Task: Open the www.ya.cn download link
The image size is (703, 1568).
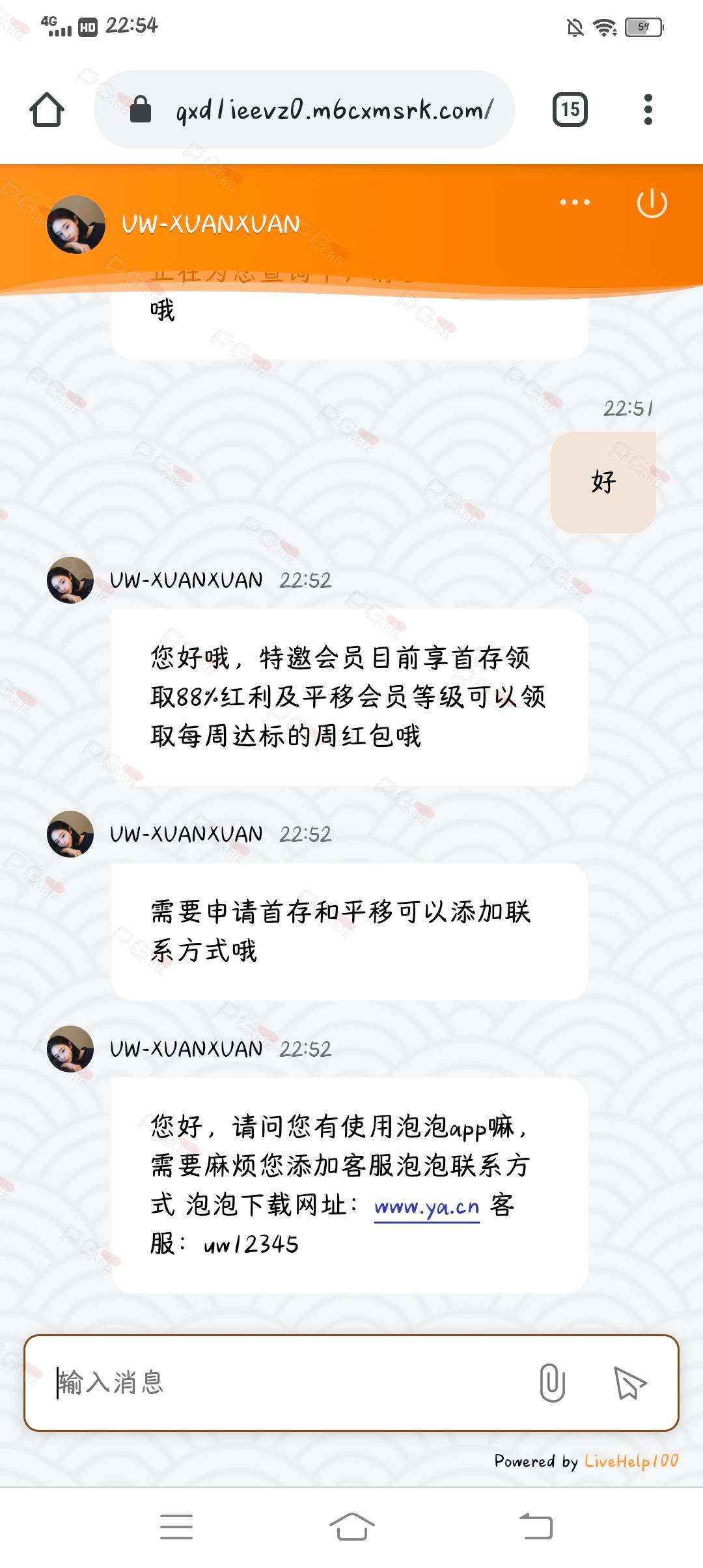Action: (427, 1207)
